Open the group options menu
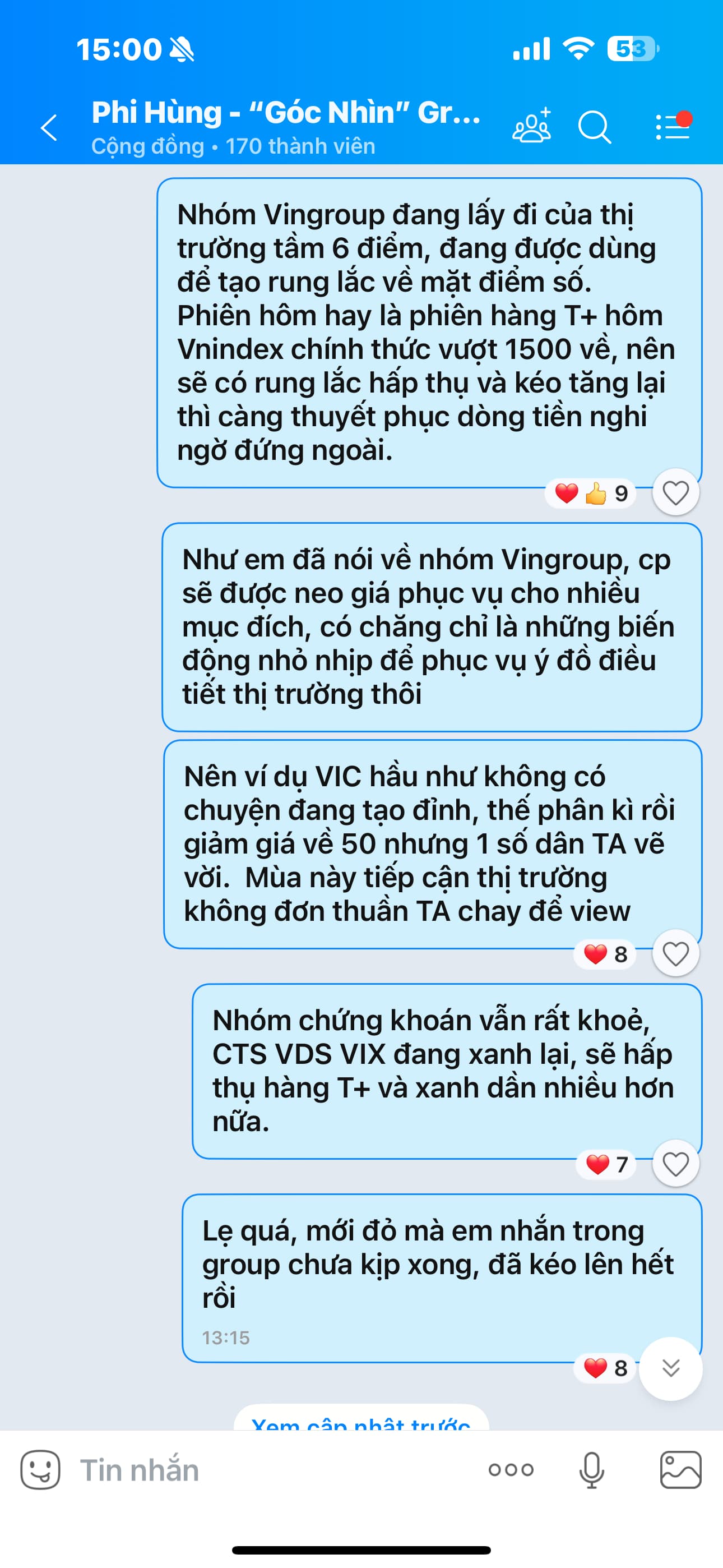 [673, 127]
